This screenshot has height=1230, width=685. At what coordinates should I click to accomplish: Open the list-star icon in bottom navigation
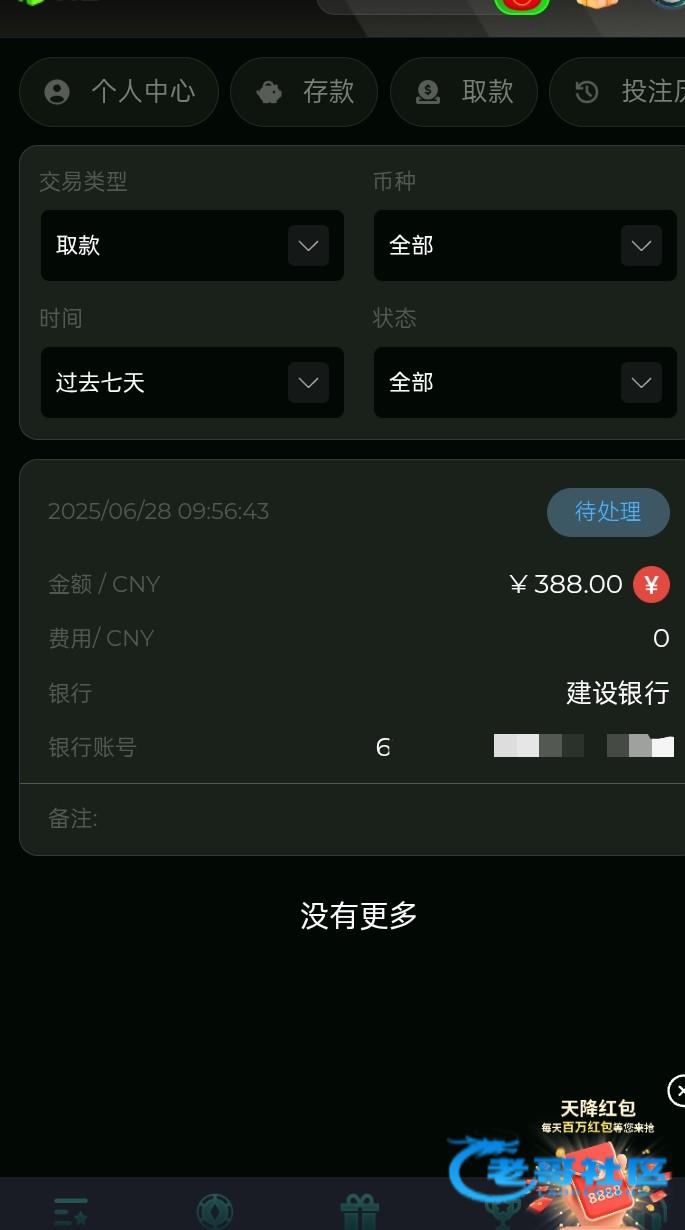click(71, 1212)
